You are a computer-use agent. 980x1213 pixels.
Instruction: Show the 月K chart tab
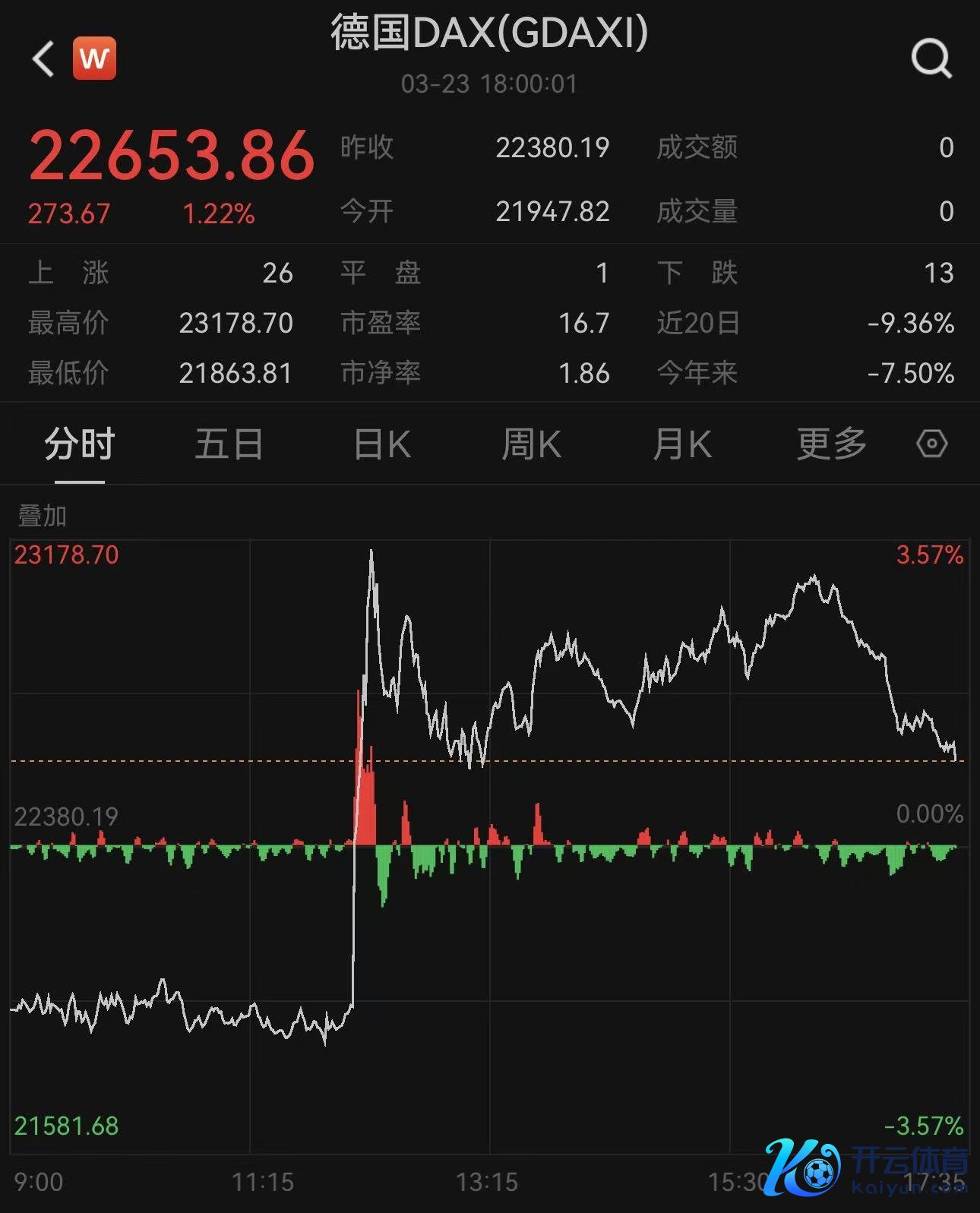pos(682,444)
